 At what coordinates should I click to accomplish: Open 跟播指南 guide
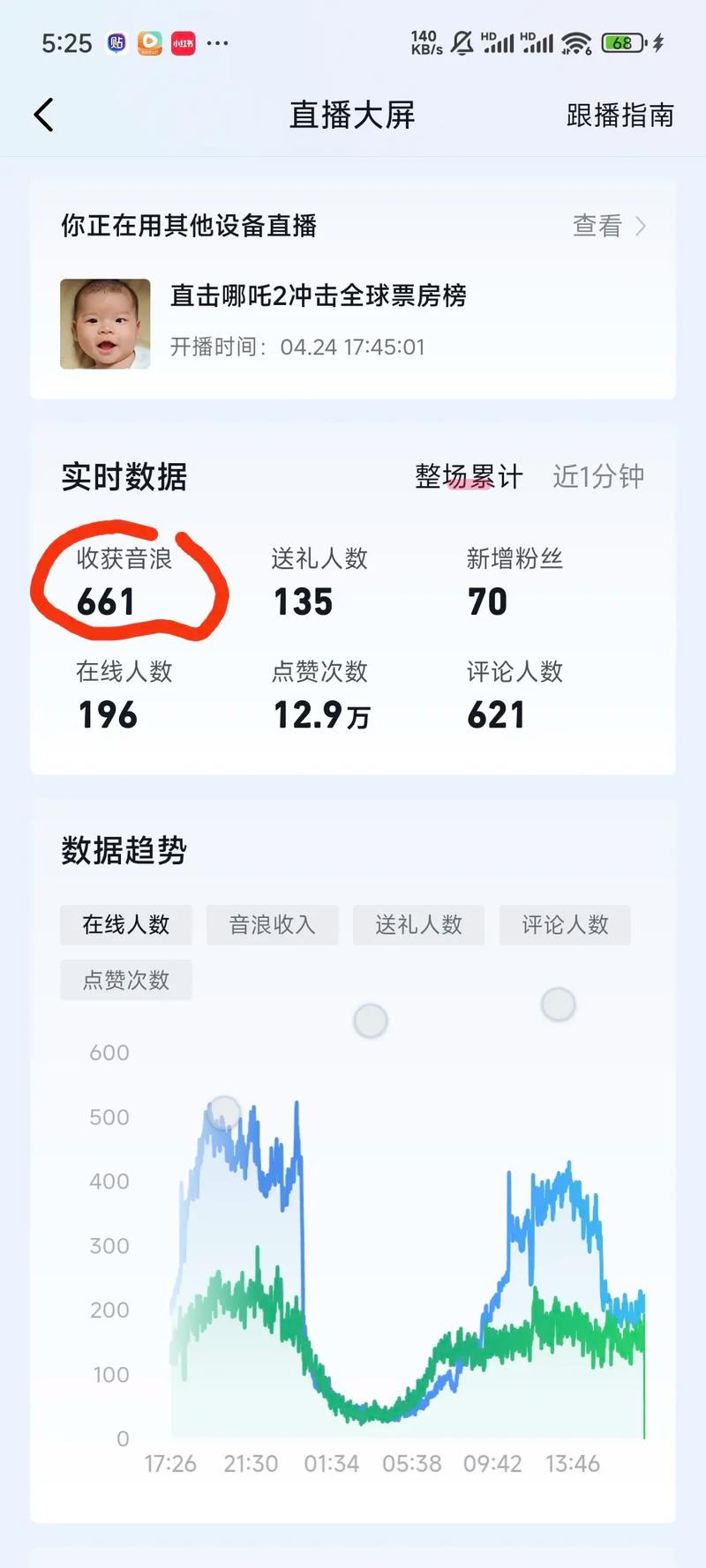coord(620,116)
